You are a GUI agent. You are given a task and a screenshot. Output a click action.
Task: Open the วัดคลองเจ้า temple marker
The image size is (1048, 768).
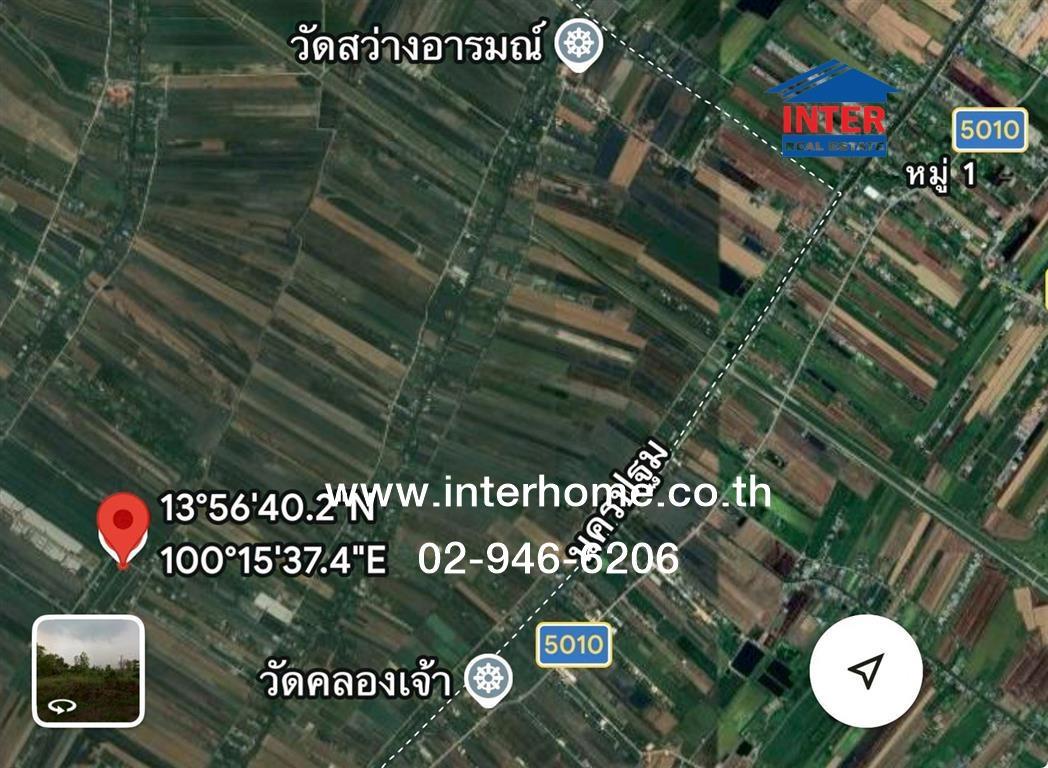click(x=490, y=679)
